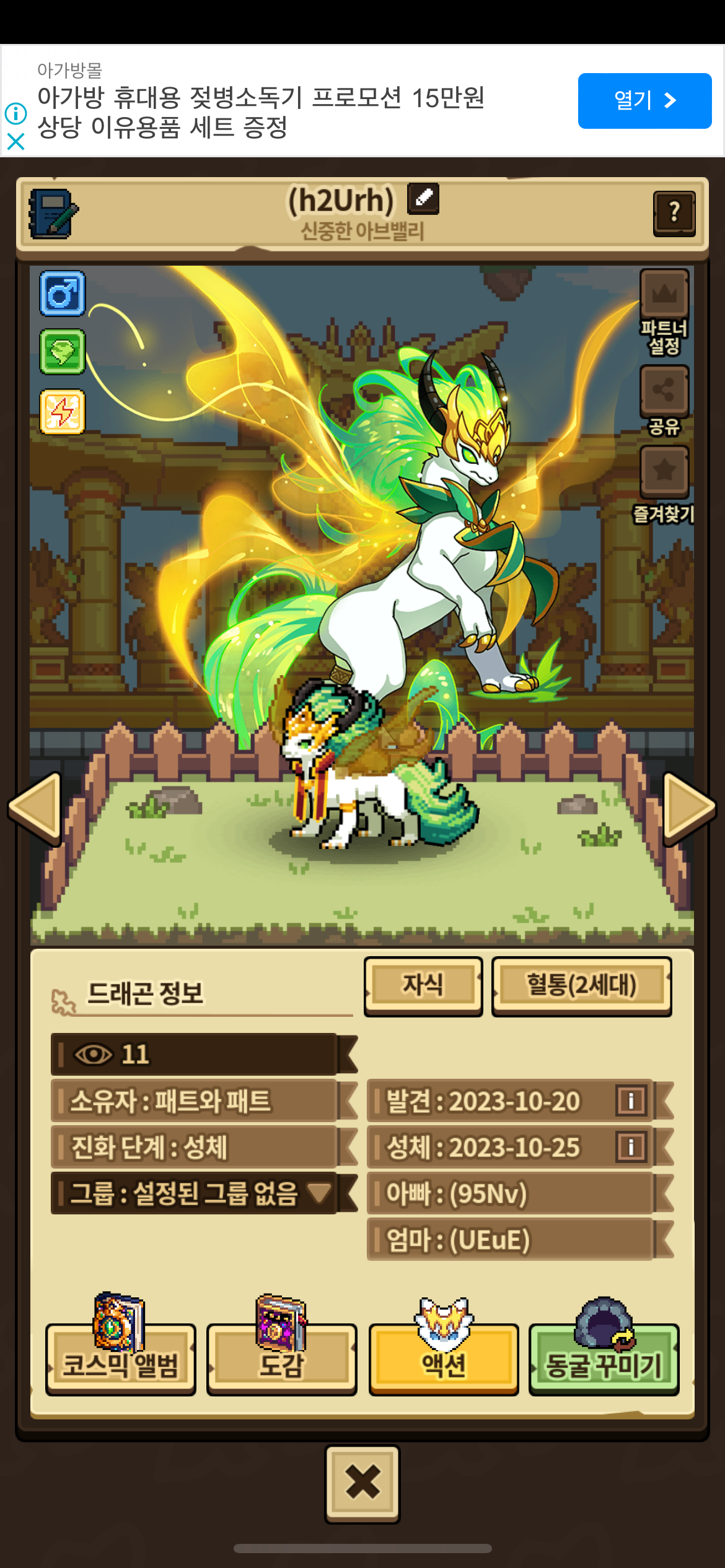725x1568 pixels.
Task: Dismiss the ad with the X icon
Action: (15, 142)
